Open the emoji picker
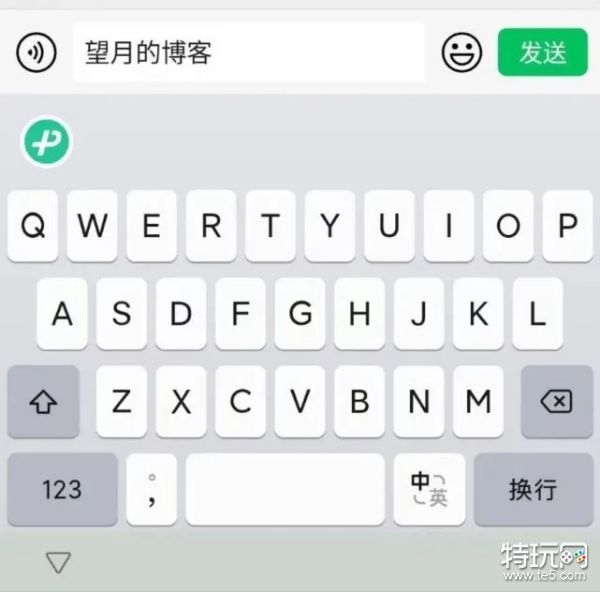 click(461, 53)
